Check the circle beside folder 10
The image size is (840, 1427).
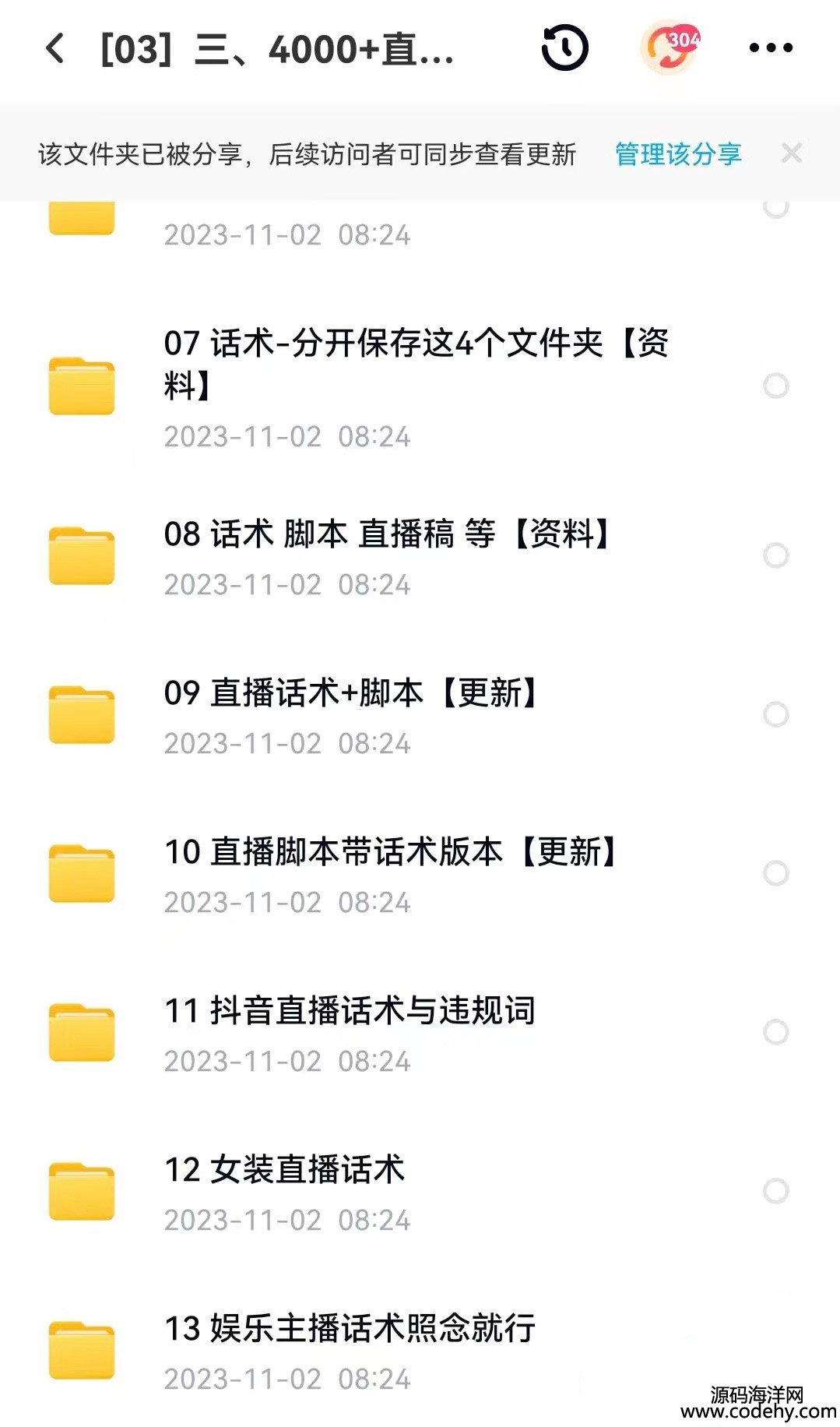776,873
